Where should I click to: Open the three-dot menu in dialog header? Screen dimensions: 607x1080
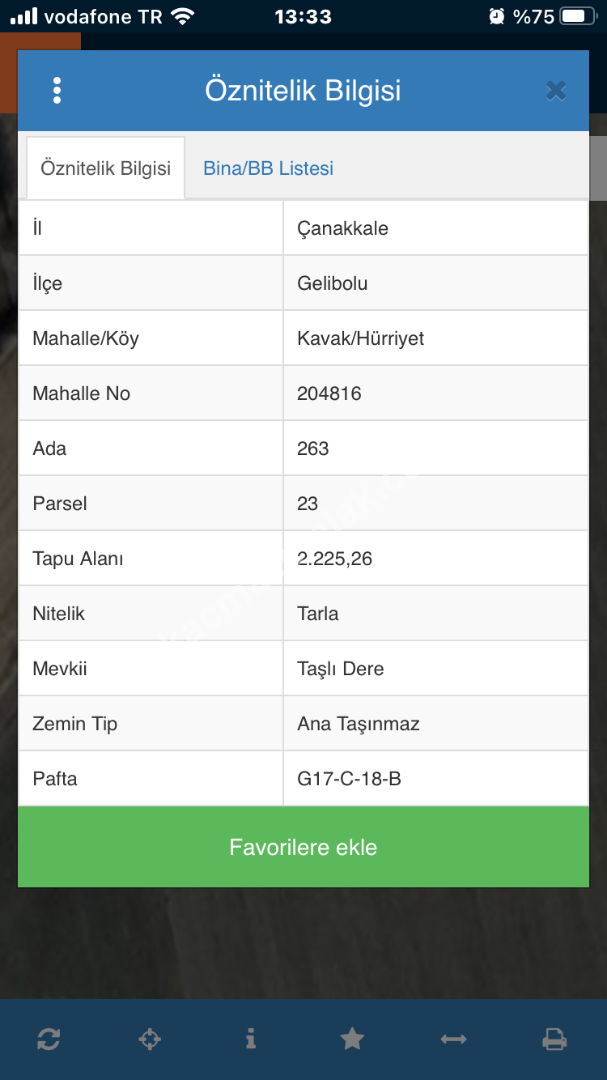(x=57, y=91)
